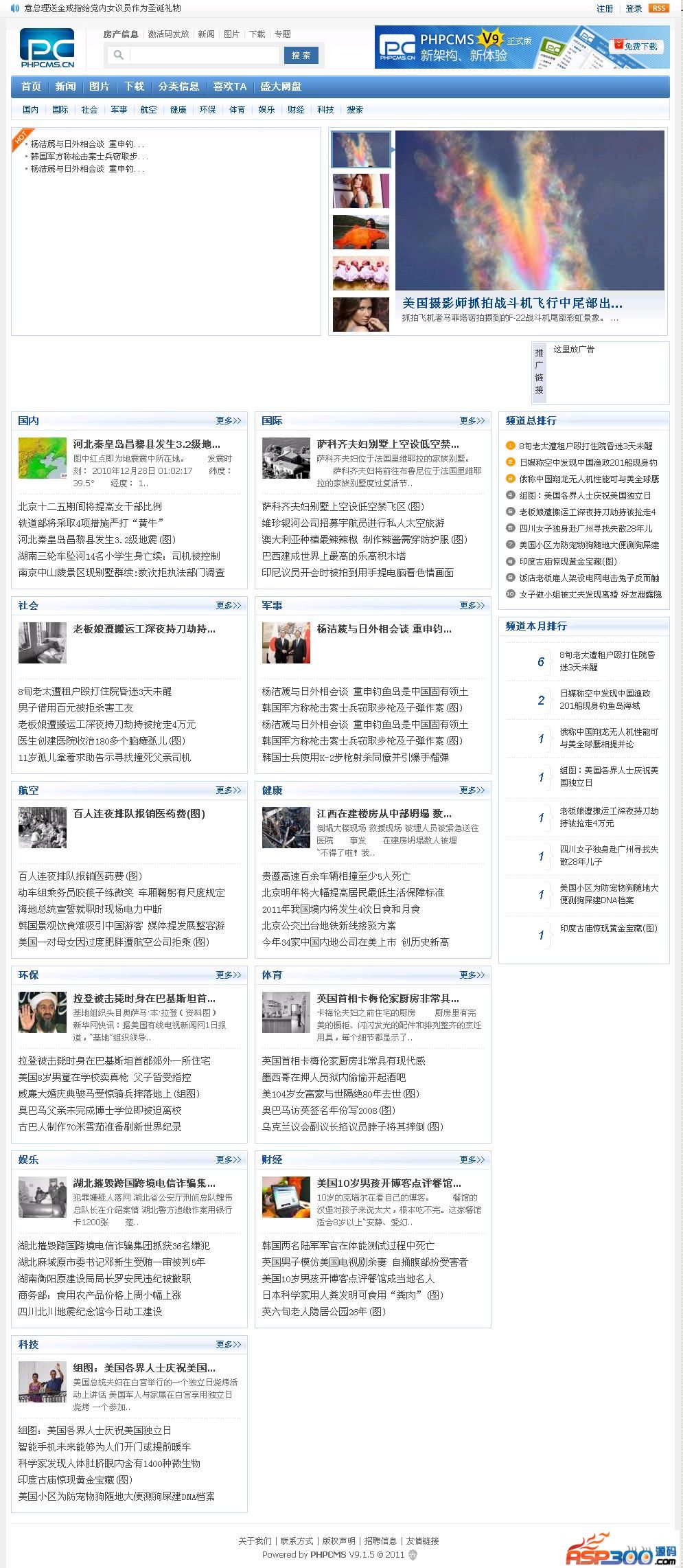The width and height of the screenshot is (683, 1568).
Task: Click the 搜索 search button
Action: click(301, 56)
